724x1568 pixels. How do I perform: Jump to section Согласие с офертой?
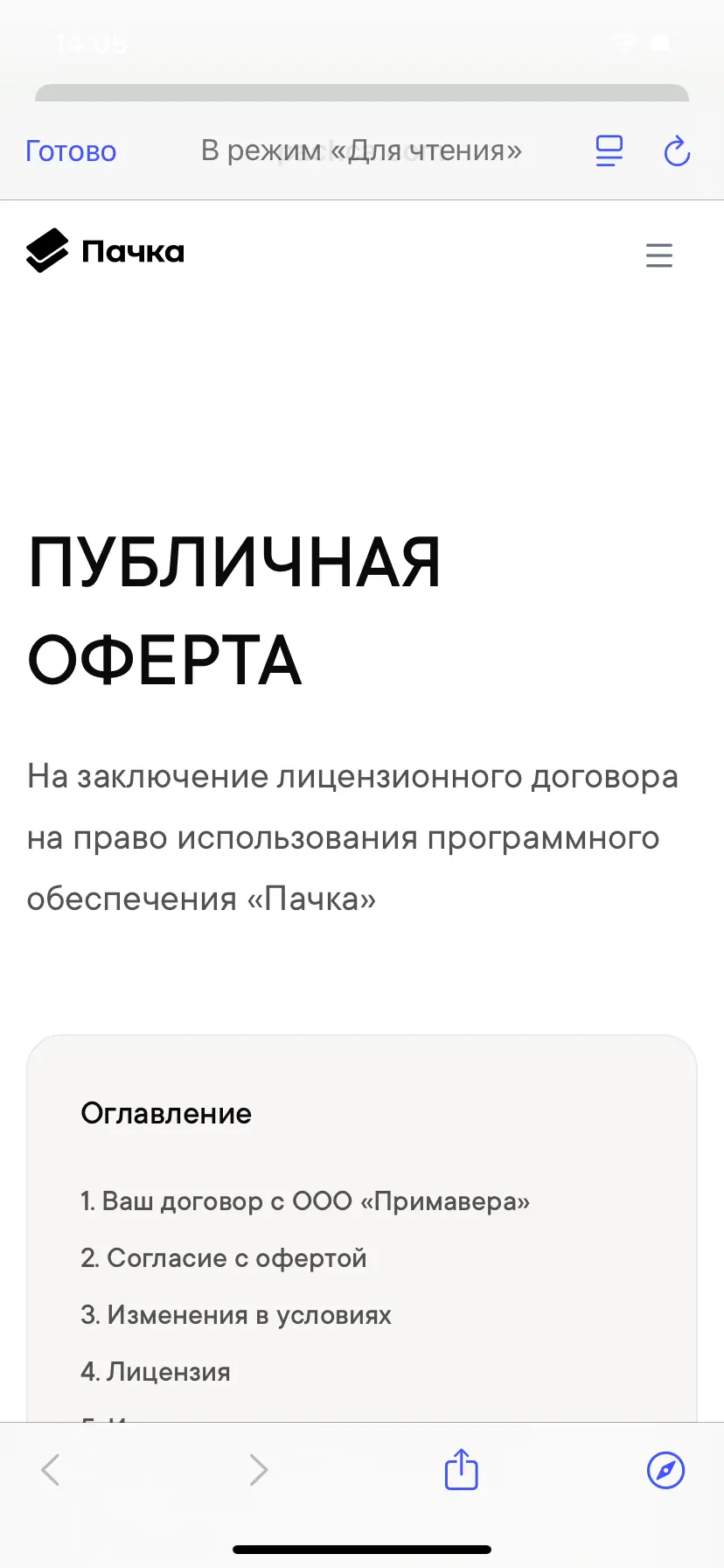[x=223, y=1258]
